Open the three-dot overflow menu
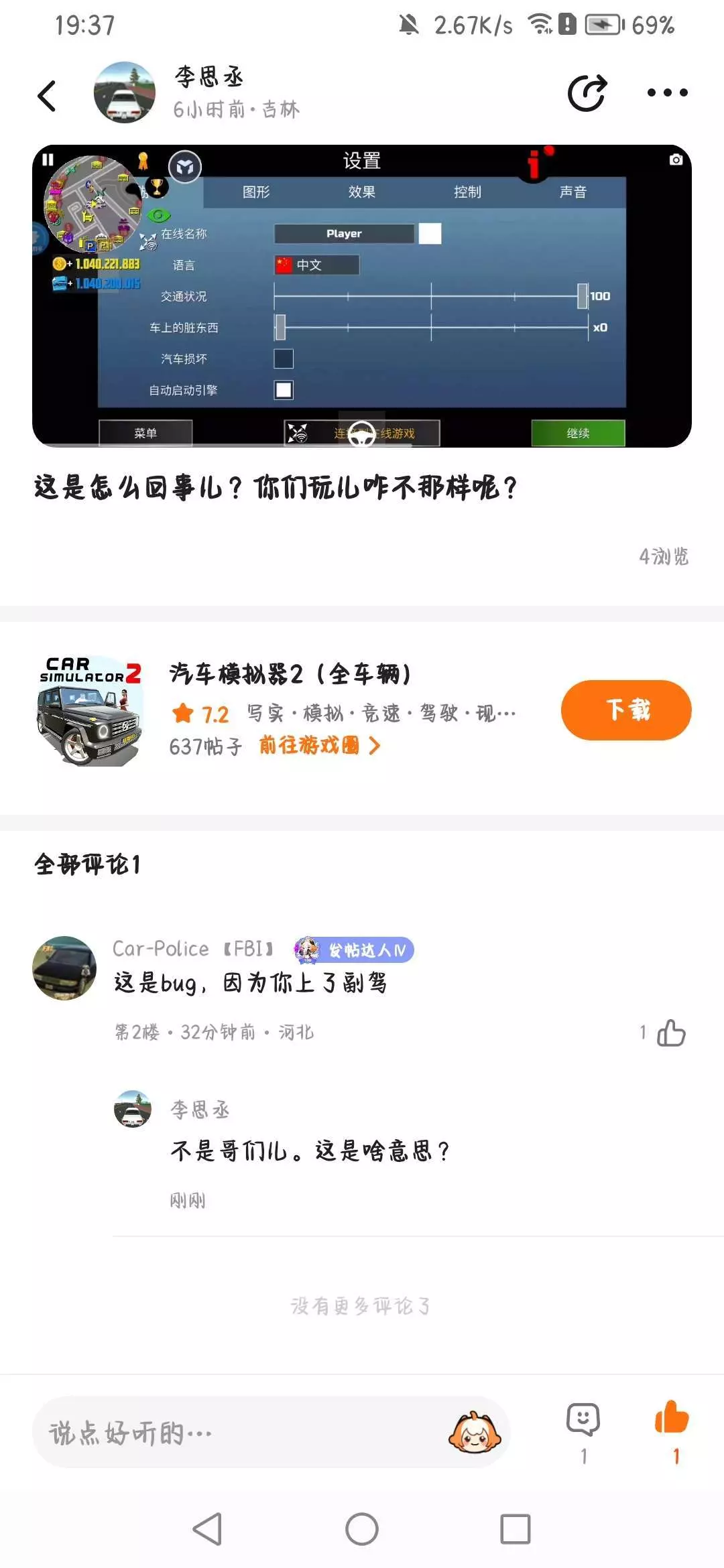The height and width of the screenshot is (1568, 724). click(x=667, y=92)
